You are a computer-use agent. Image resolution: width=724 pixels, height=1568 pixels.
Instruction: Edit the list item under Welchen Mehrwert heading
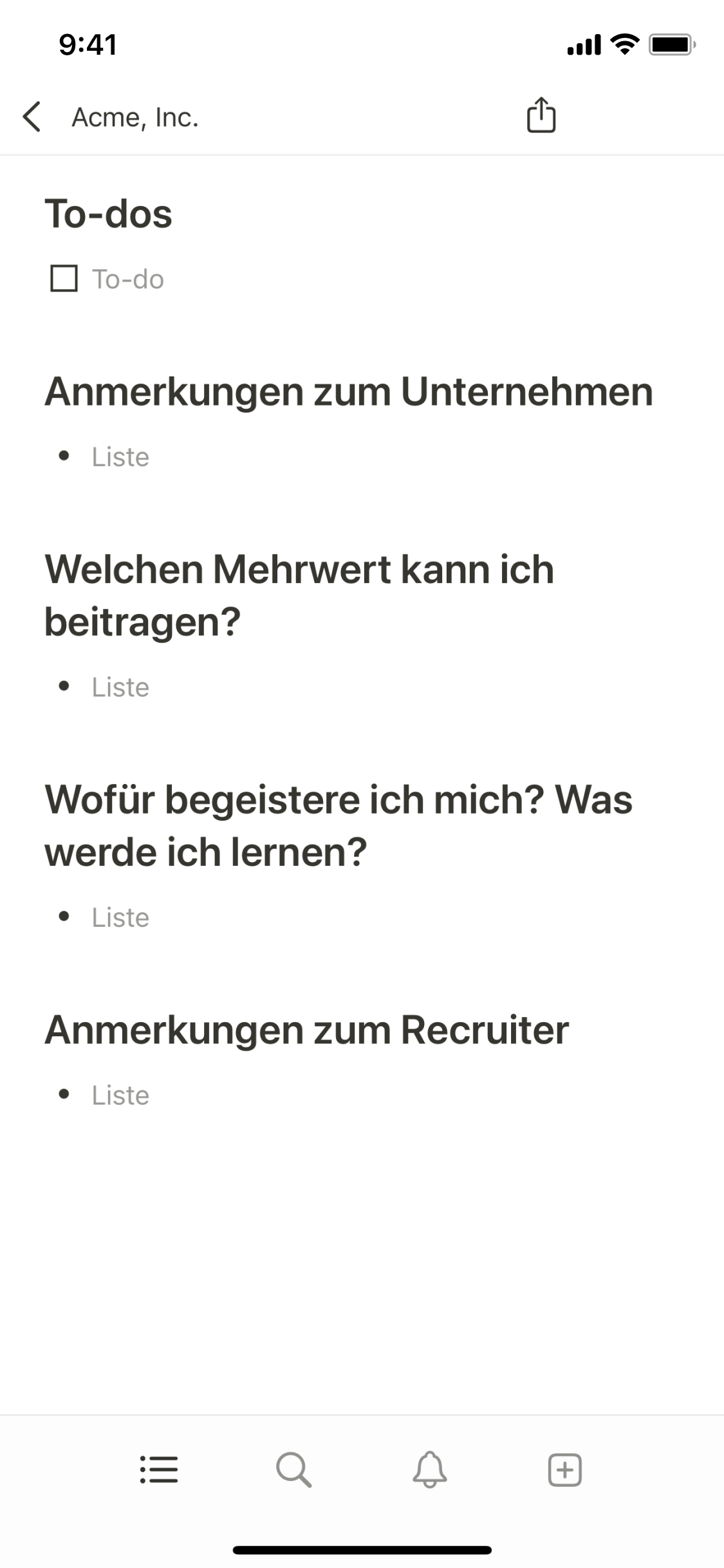pos(120,687)
